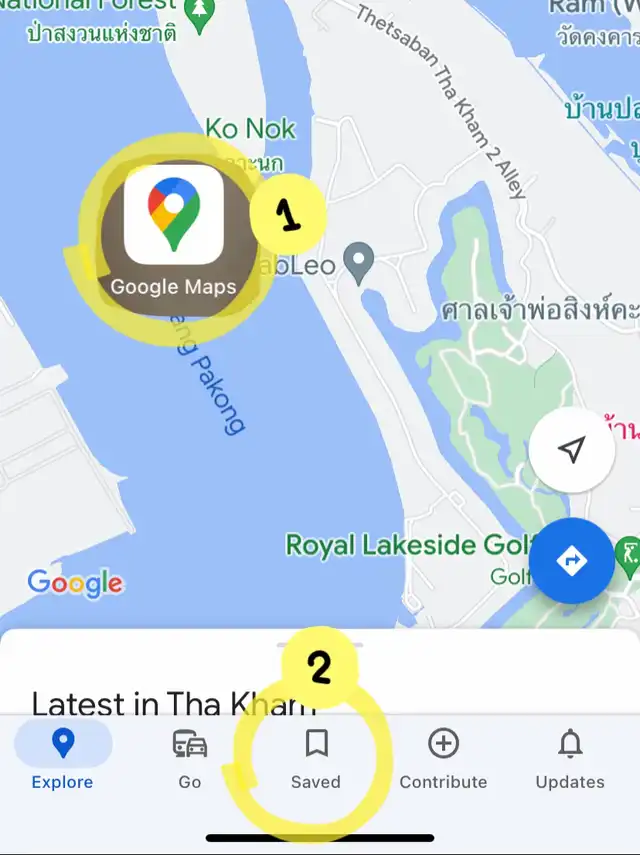Open the Contribute tab
The width and height of the screenshot is (640, 855).
pos(443,759)
